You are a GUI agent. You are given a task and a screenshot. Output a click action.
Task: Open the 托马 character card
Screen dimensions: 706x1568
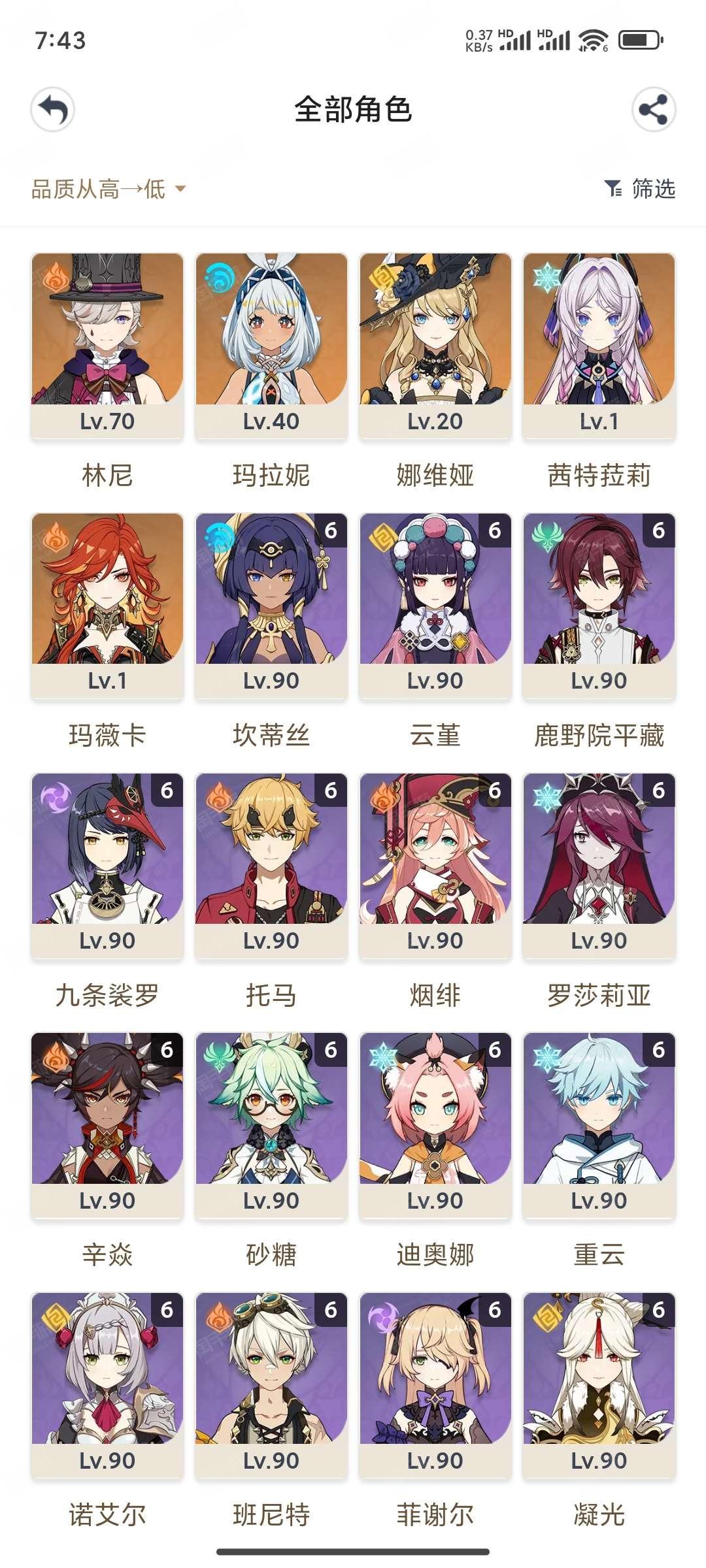tap(271, 865)
